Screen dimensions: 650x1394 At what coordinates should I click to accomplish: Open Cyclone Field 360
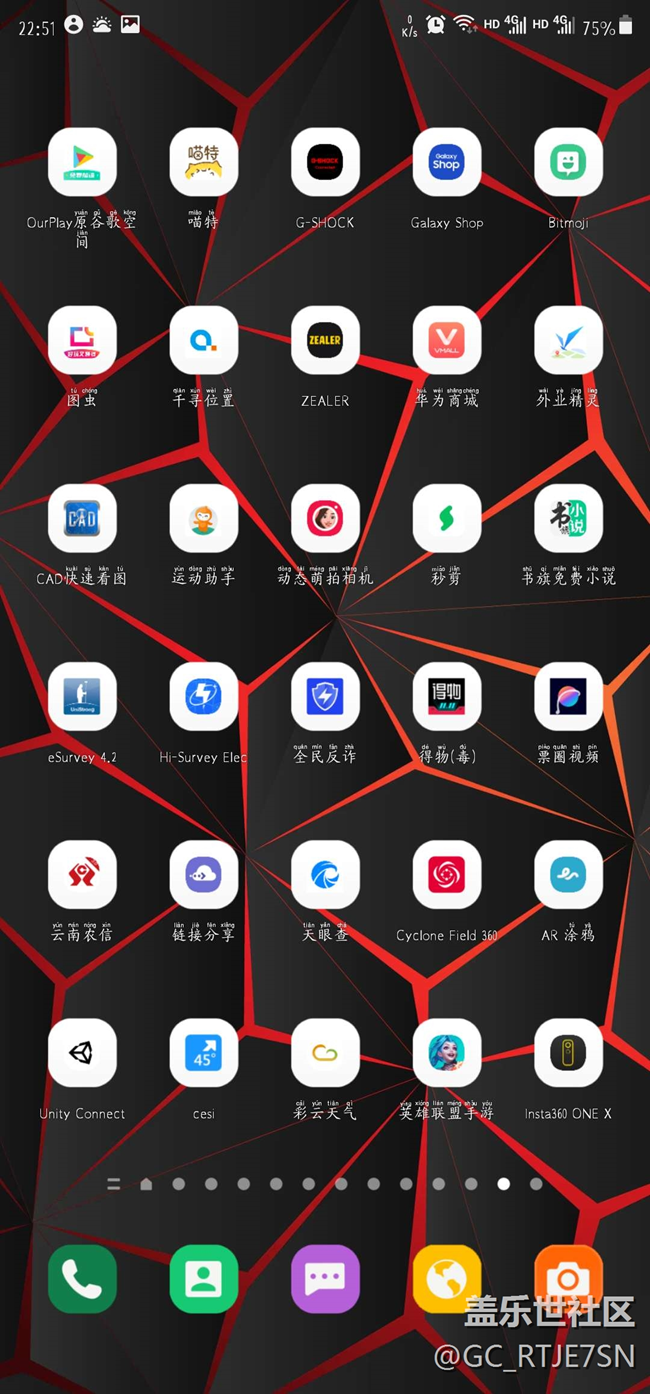(447, 874)
